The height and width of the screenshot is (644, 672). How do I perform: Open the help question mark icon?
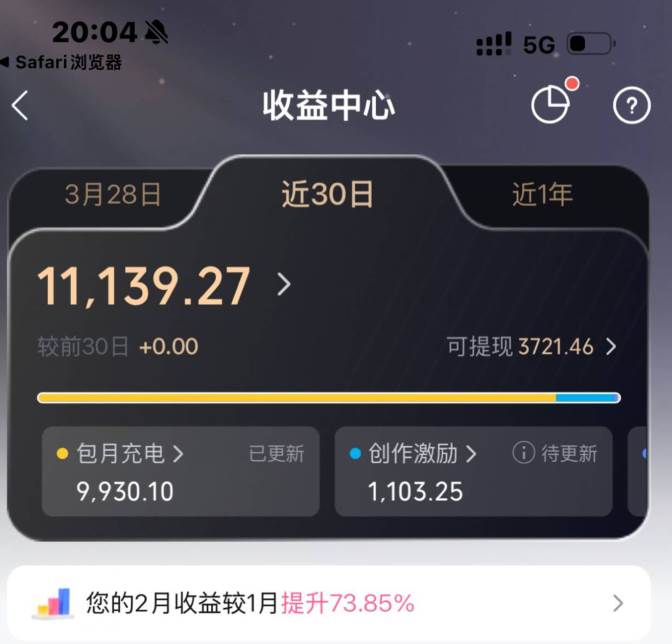point(631,106)
